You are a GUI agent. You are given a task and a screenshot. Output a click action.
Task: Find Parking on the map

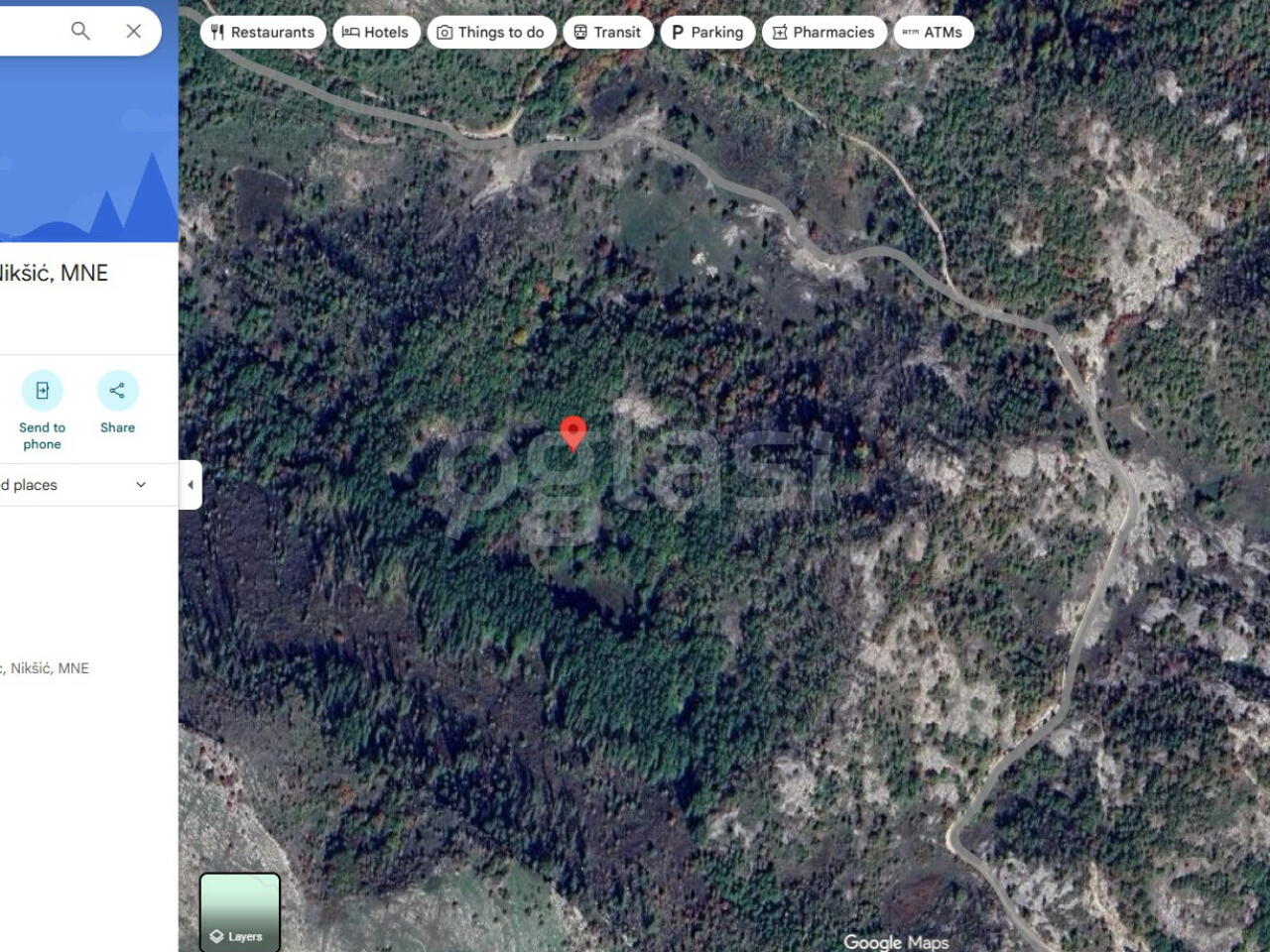click(x=707, y=32)
